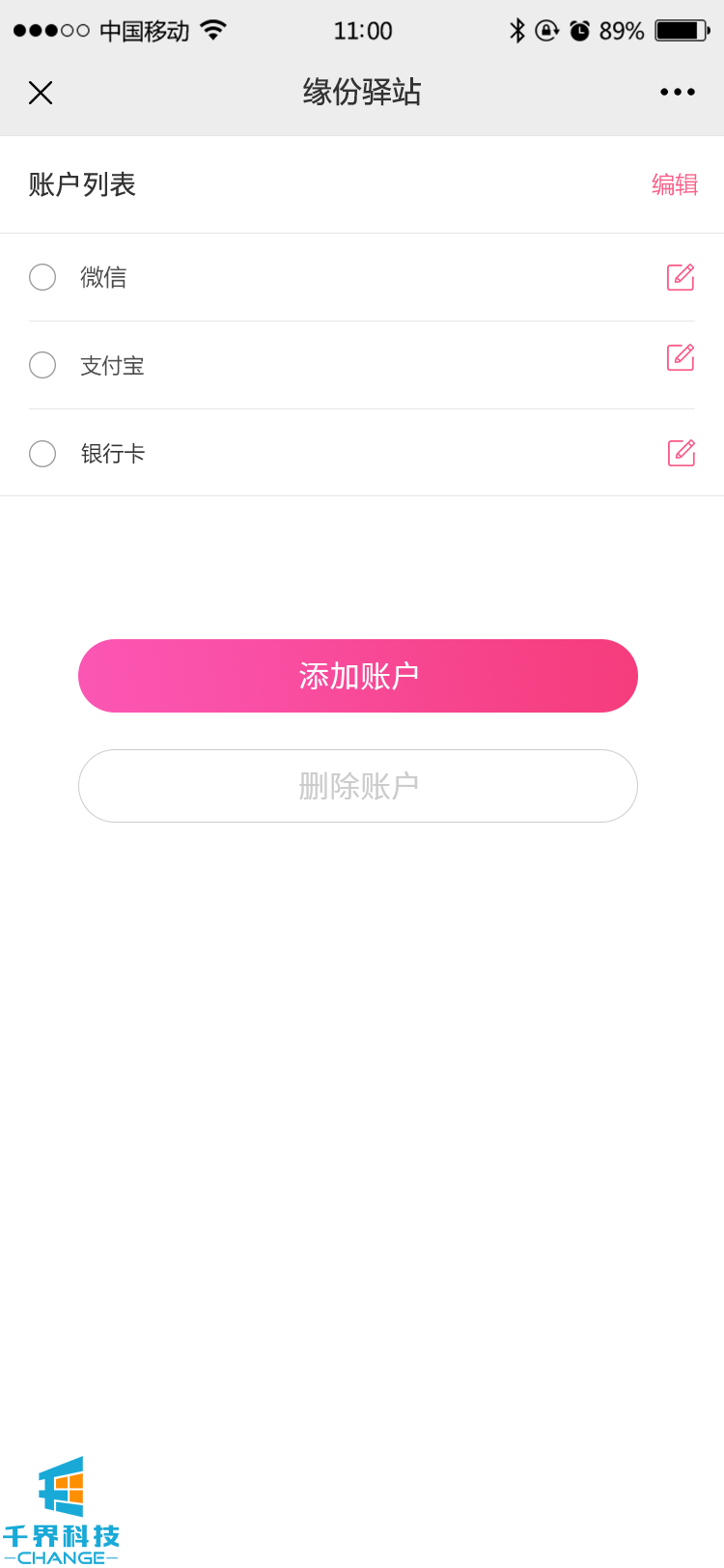Tap the 添加账户 button
724x1568 pixels.
(x=358, y=676)
